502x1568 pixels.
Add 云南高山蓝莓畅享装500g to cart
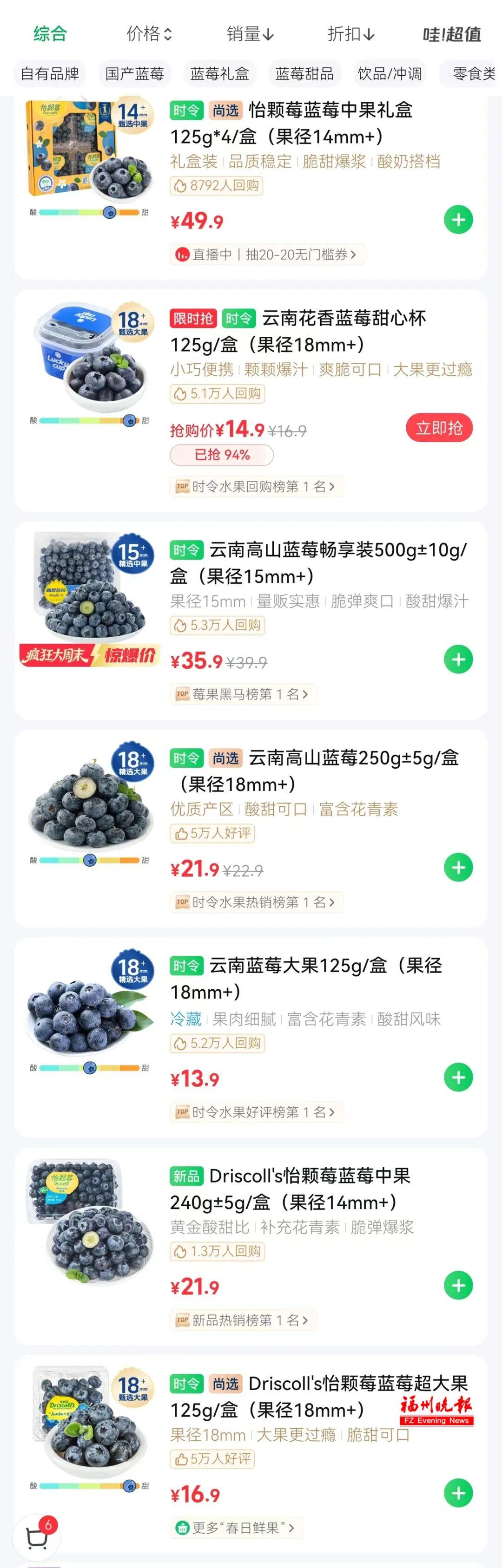coord(458,659)
